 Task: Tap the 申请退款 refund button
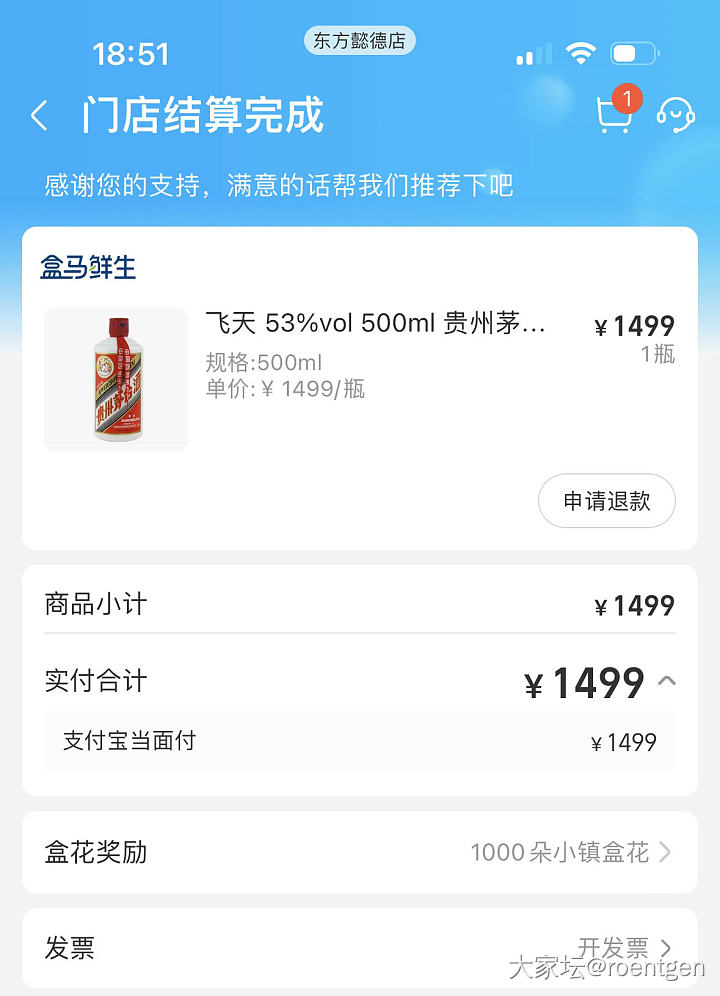click(606, 501)
